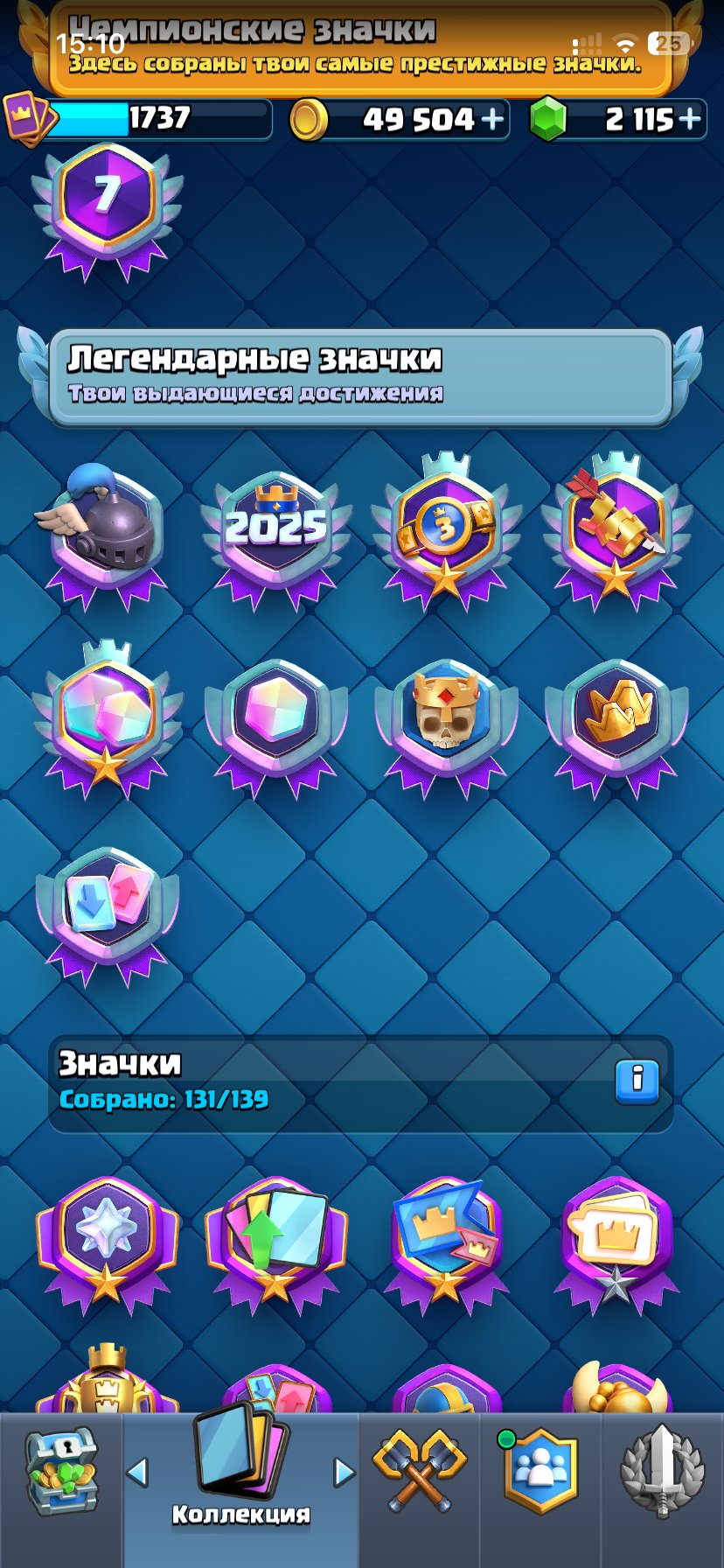Buy more gems with the plus button

click(691, 119)
